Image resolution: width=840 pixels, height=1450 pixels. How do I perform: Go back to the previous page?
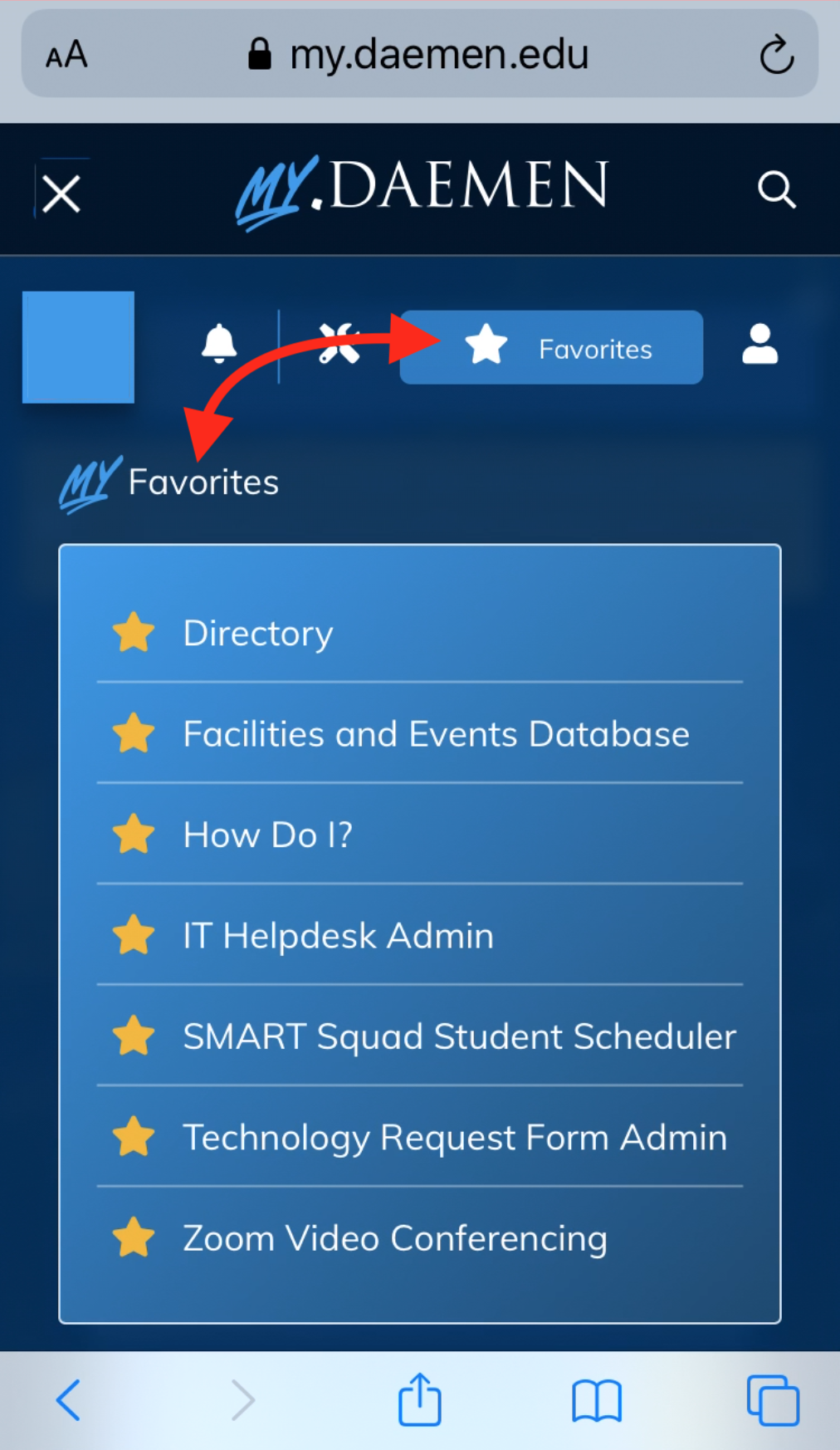[x=69, y=1400]
